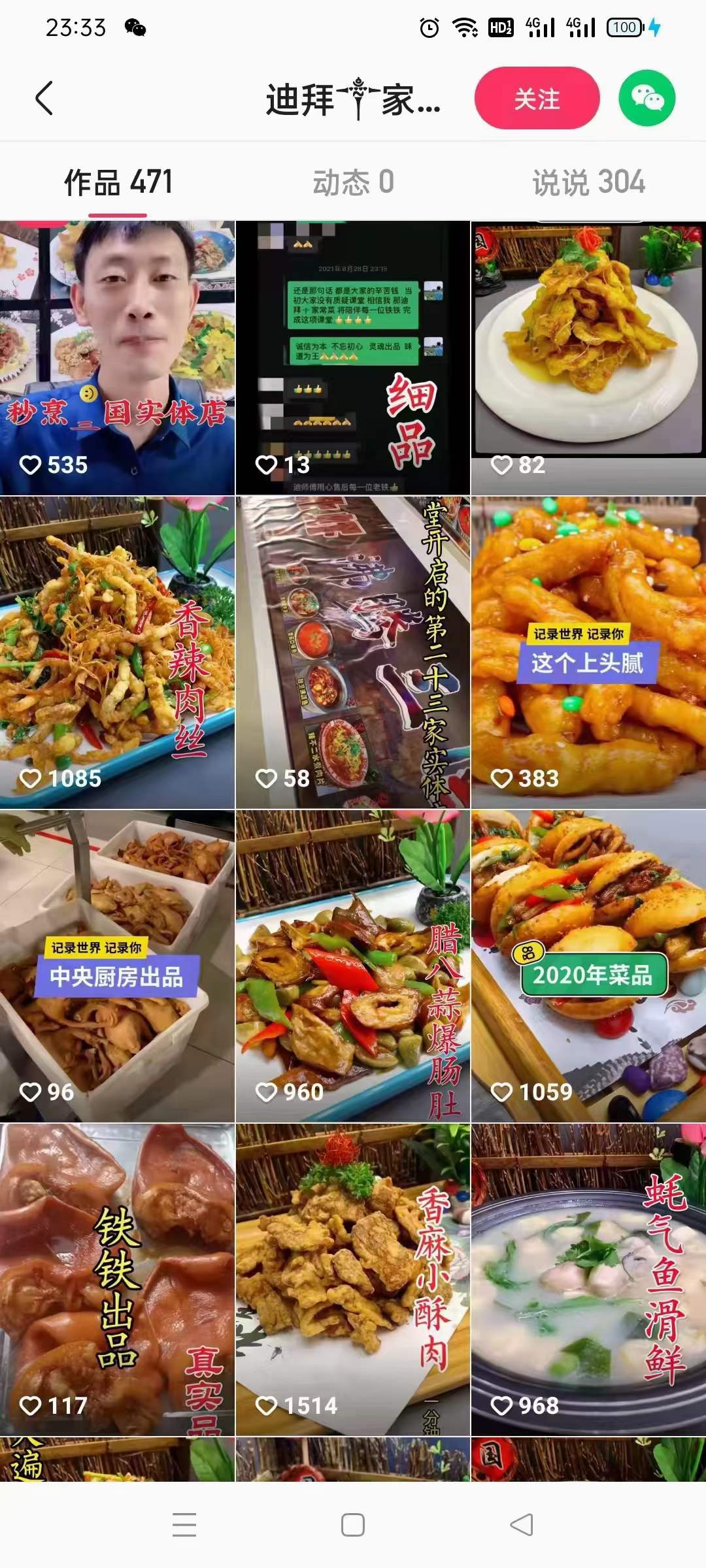Click the back arrow at top left
This screenshot has width=706, height=1568.
[41, 100]
